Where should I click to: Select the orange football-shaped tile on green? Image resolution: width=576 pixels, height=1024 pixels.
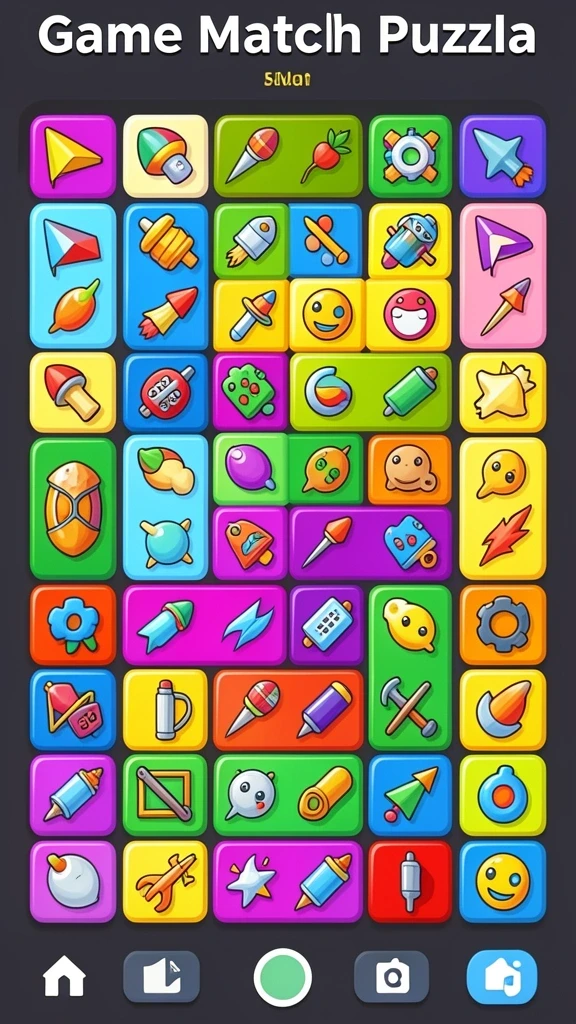pos(73,509)
